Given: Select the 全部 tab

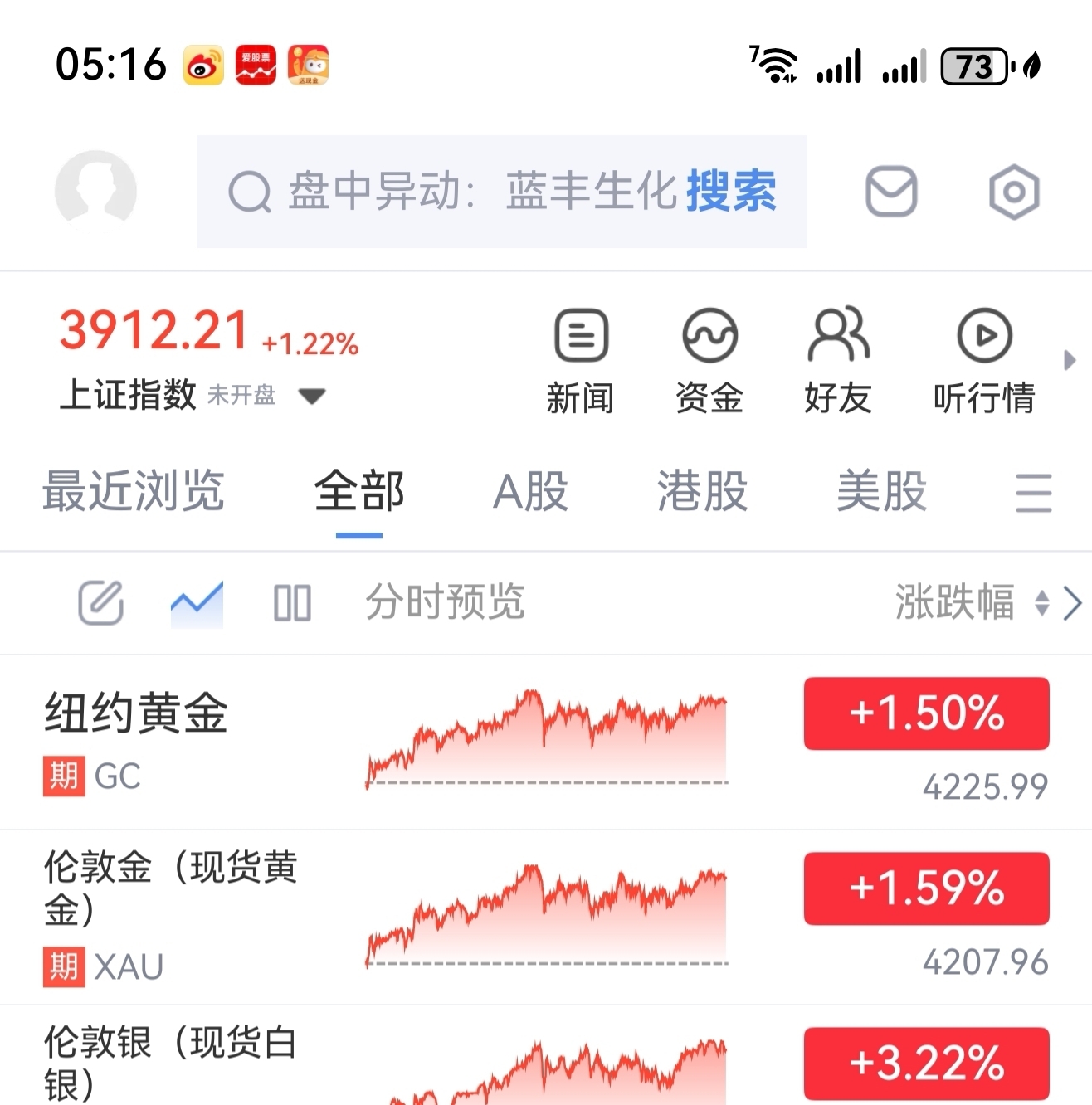Looking at the screenshot, I should coord(359,491).
